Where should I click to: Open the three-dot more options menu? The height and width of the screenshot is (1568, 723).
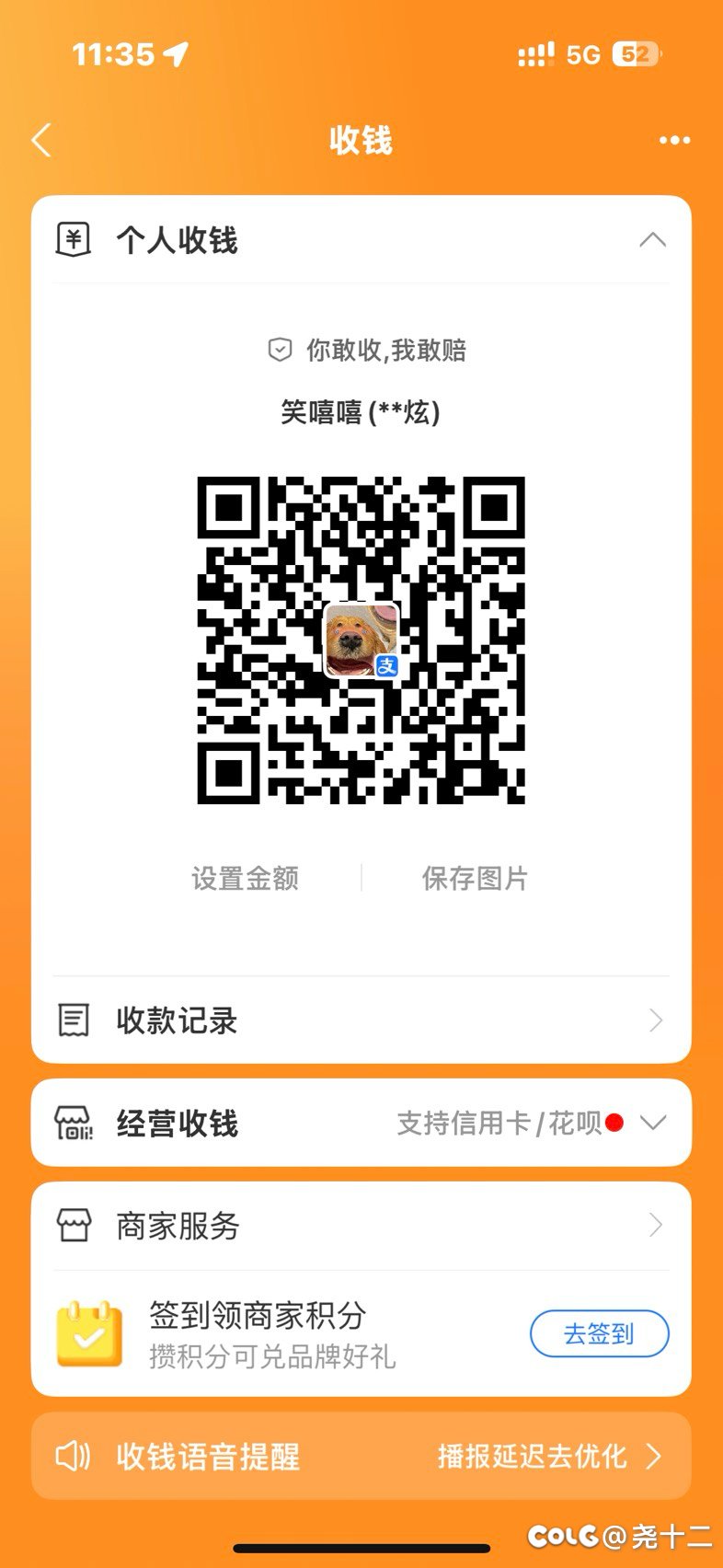pos(674,141)
